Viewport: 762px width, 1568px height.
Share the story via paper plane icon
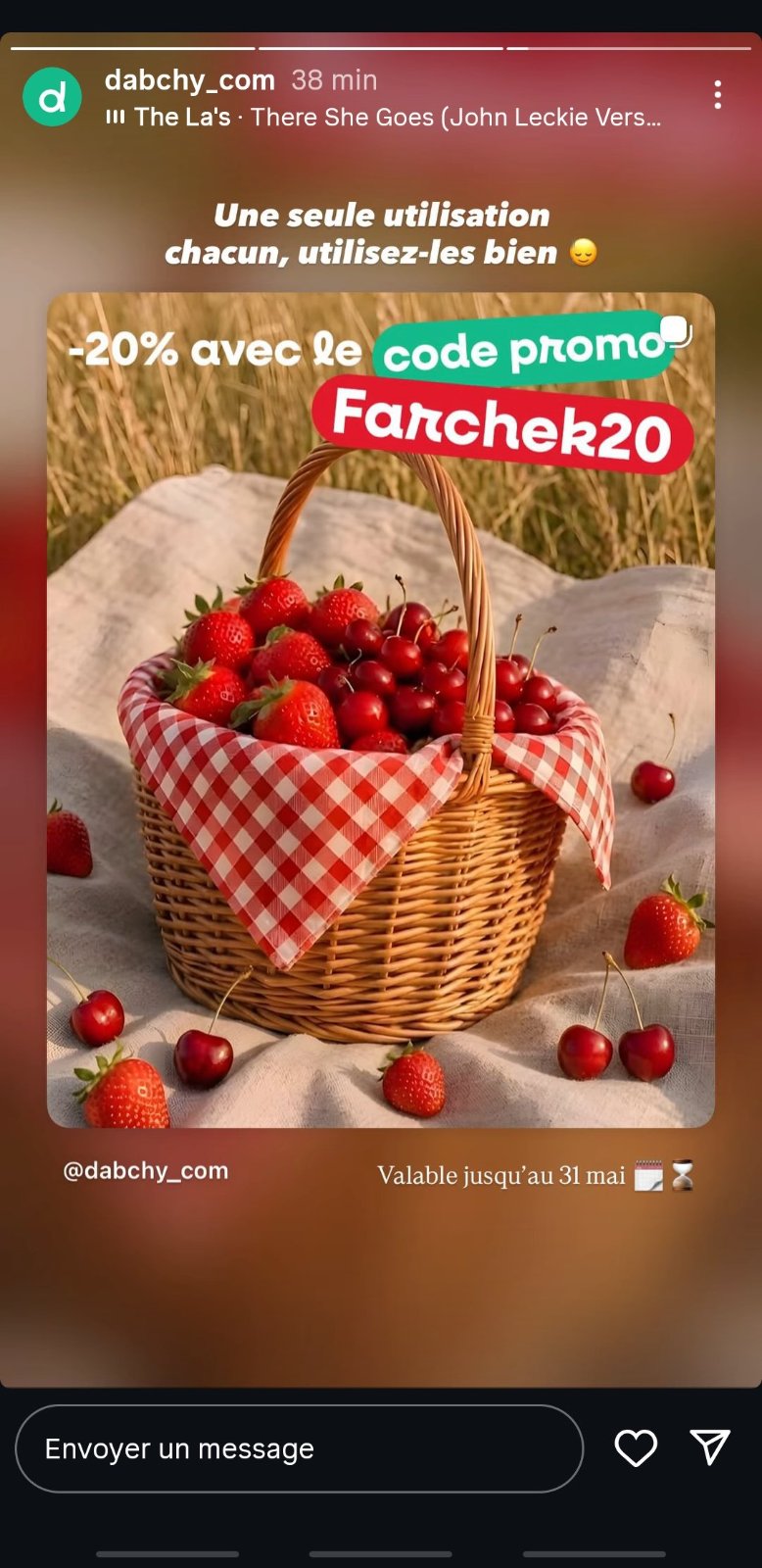point(710,1447)
